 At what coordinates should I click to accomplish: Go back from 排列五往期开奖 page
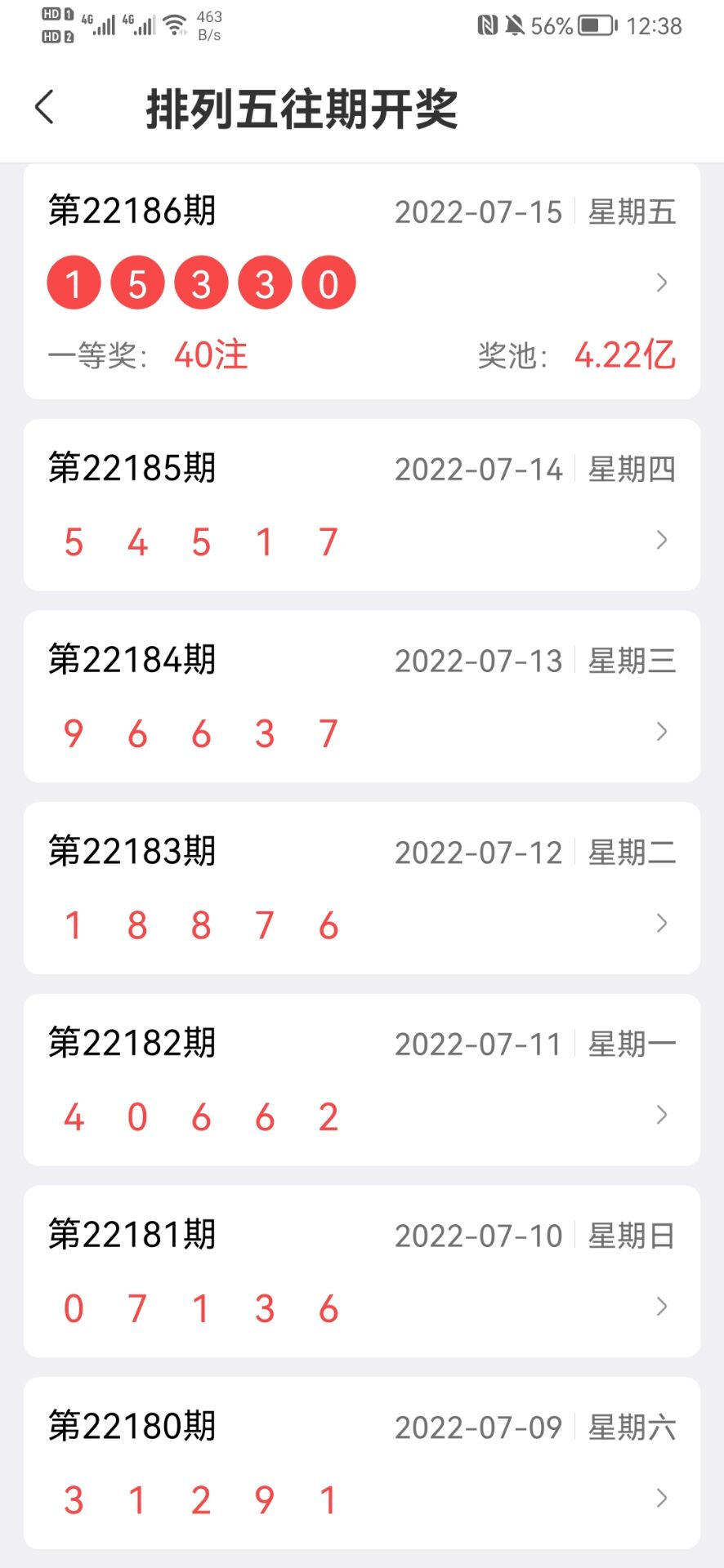[x=45, y=108]
